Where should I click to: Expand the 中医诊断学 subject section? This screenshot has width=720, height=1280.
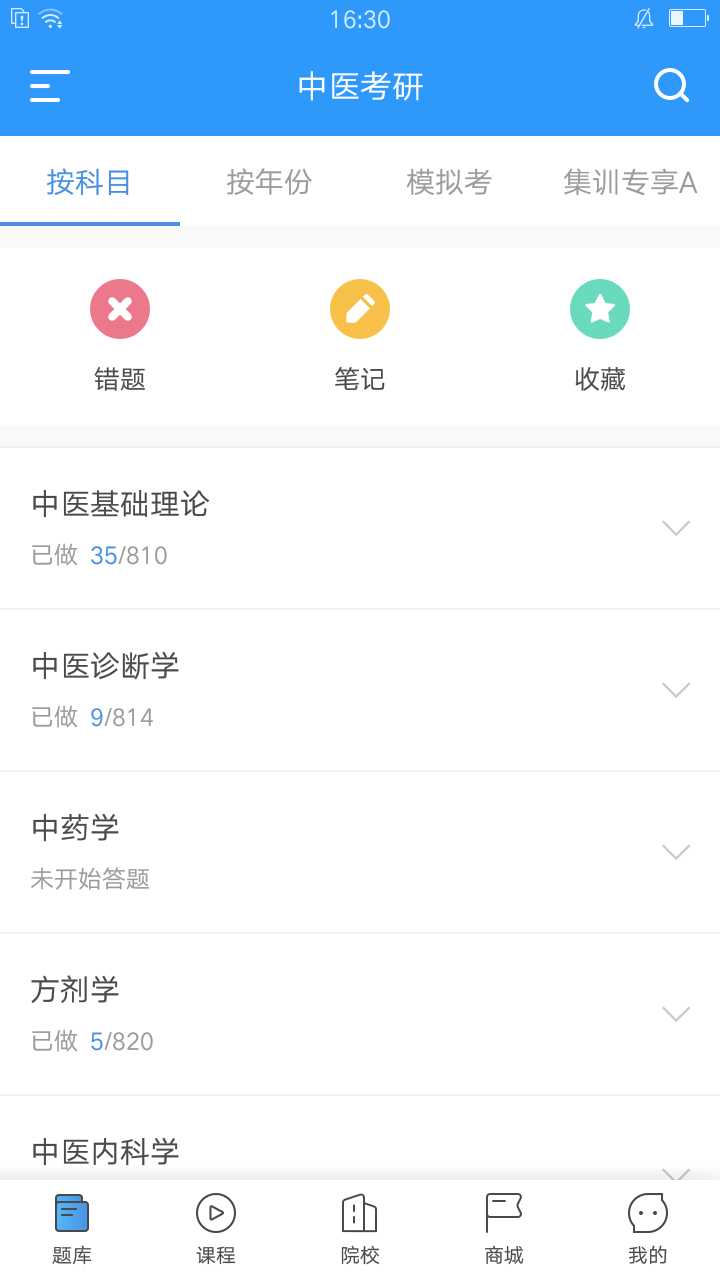coord(676,689)
